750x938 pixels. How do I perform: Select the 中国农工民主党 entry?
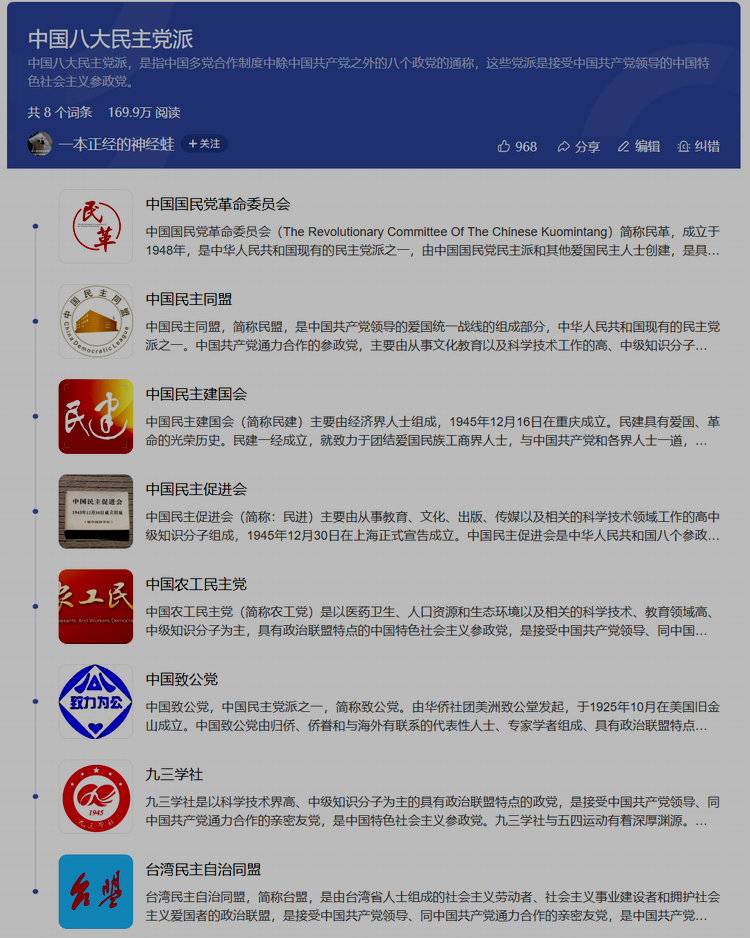click(196, 584)
